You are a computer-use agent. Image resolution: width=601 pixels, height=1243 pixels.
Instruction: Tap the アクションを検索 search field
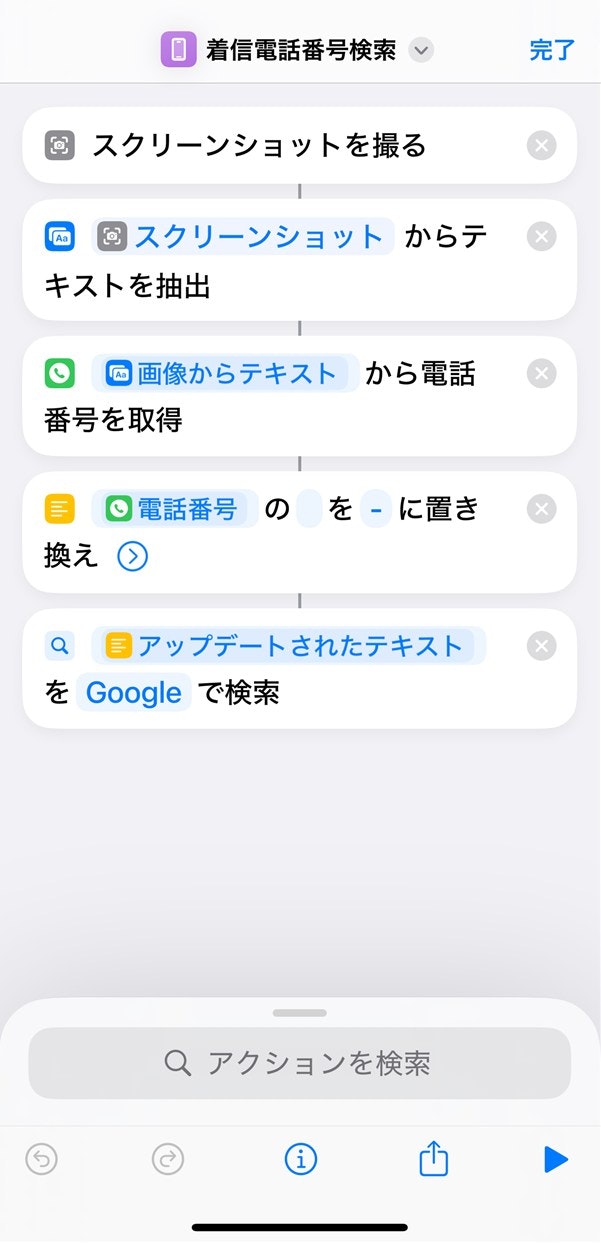tap(300, 1063)
